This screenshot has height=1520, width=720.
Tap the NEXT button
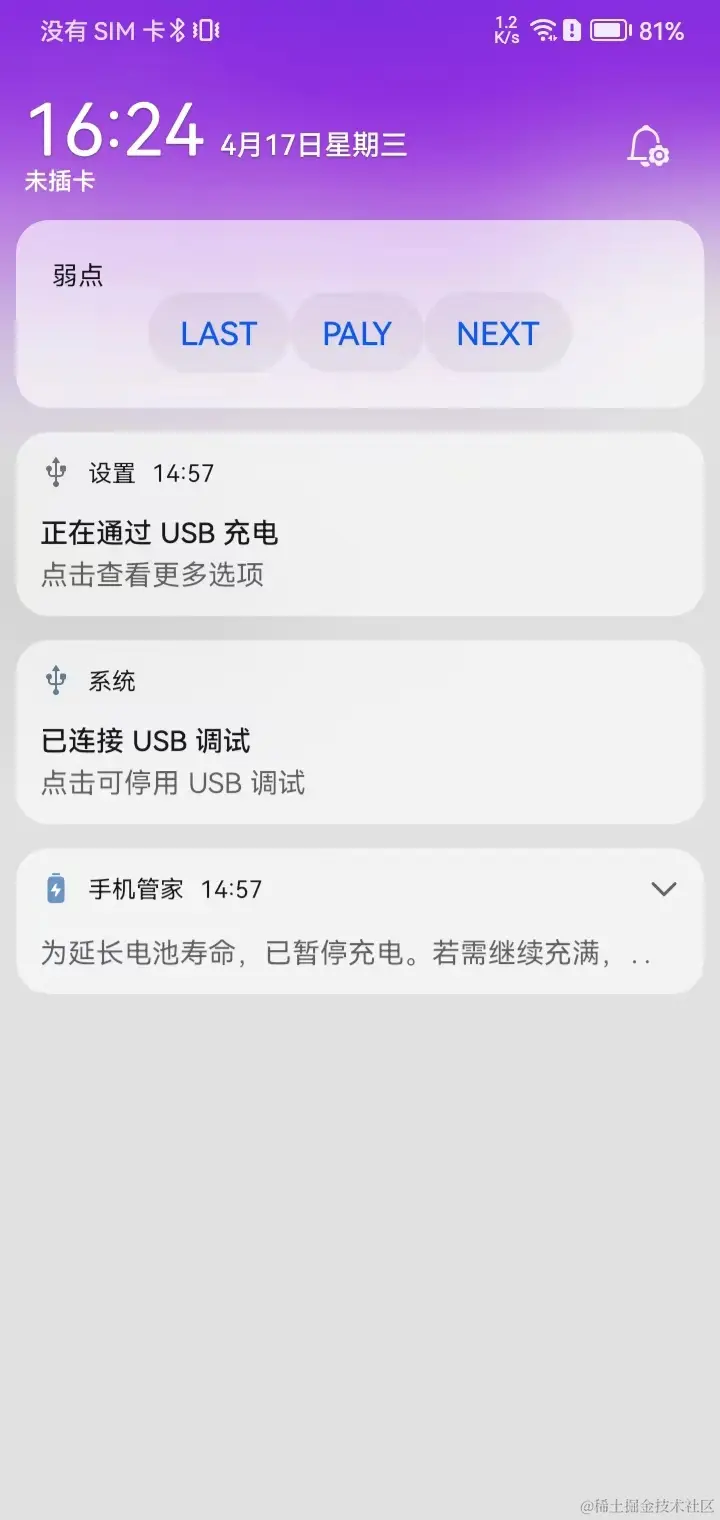[x=498, y=333]
